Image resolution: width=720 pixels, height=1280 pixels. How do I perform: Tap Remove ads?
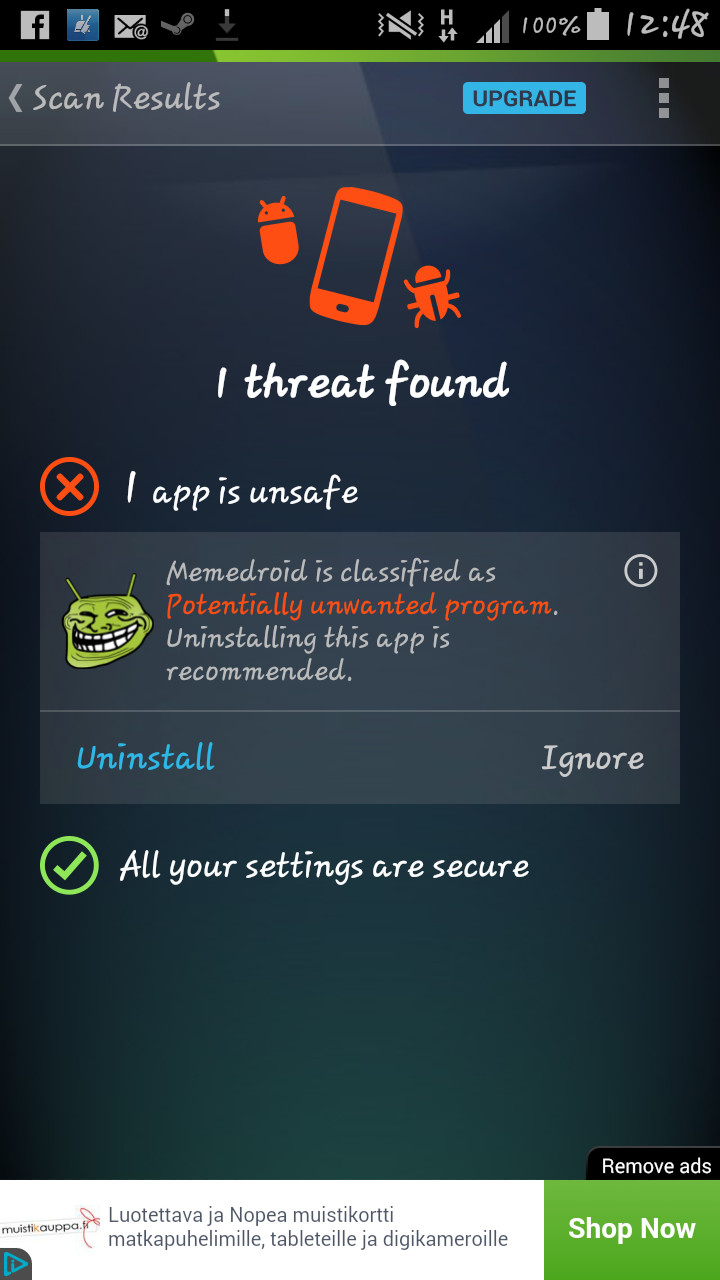(655, 1165)
